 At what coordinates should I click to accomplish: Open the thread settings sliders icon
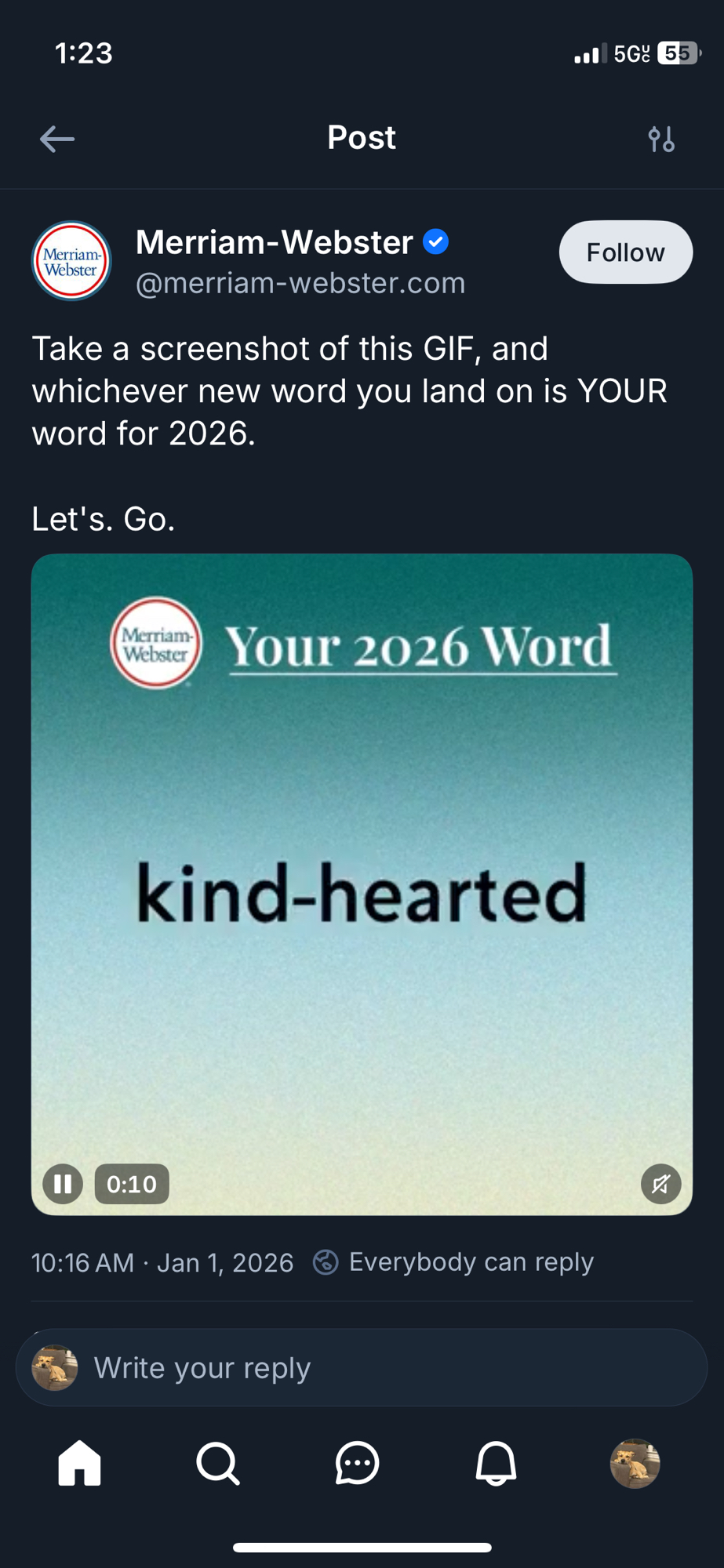[661, 140]
